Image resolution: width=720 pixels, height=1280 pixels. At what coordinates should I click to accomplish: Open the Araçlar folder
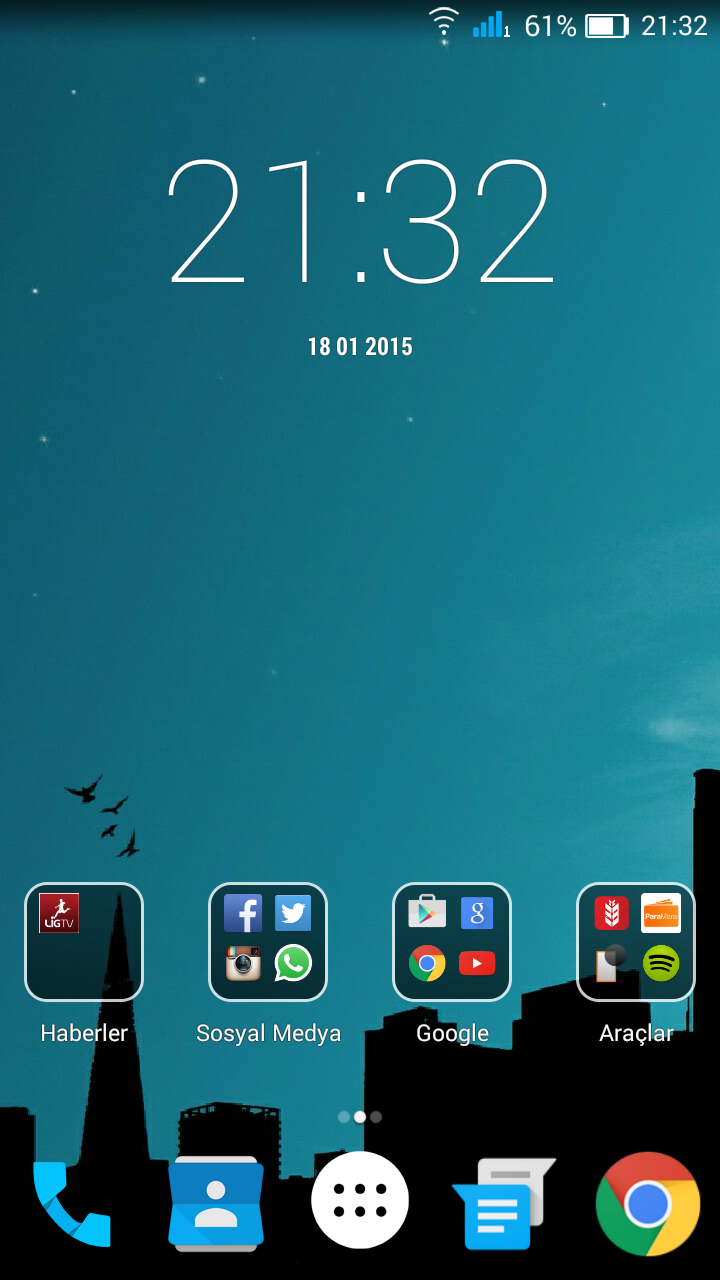click(636, 942)
